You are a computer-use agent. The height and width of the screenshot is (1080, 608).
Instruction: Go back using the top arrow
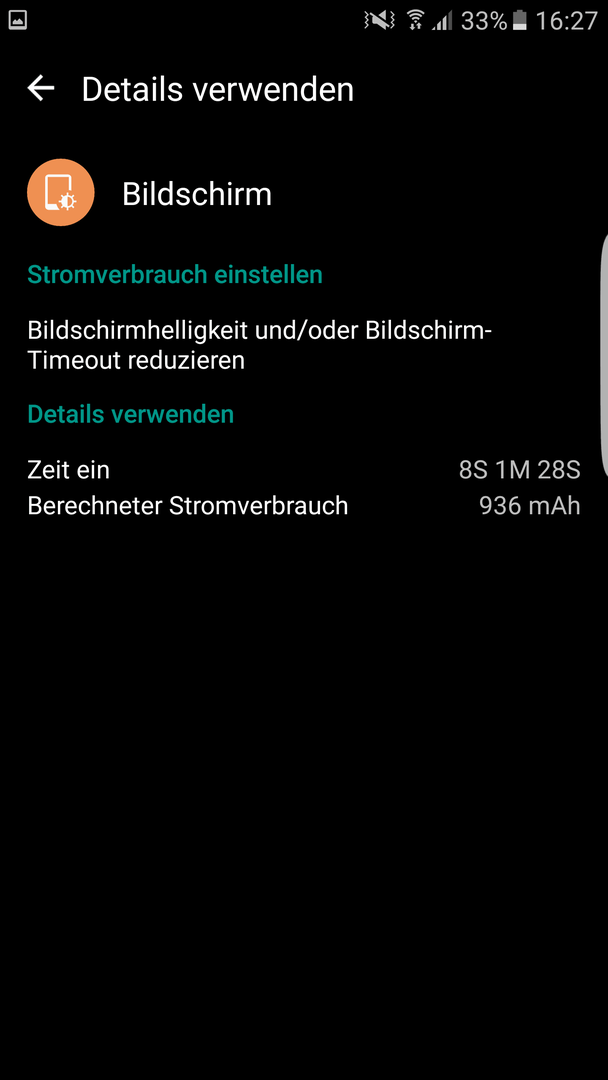[x=41, y=89]
